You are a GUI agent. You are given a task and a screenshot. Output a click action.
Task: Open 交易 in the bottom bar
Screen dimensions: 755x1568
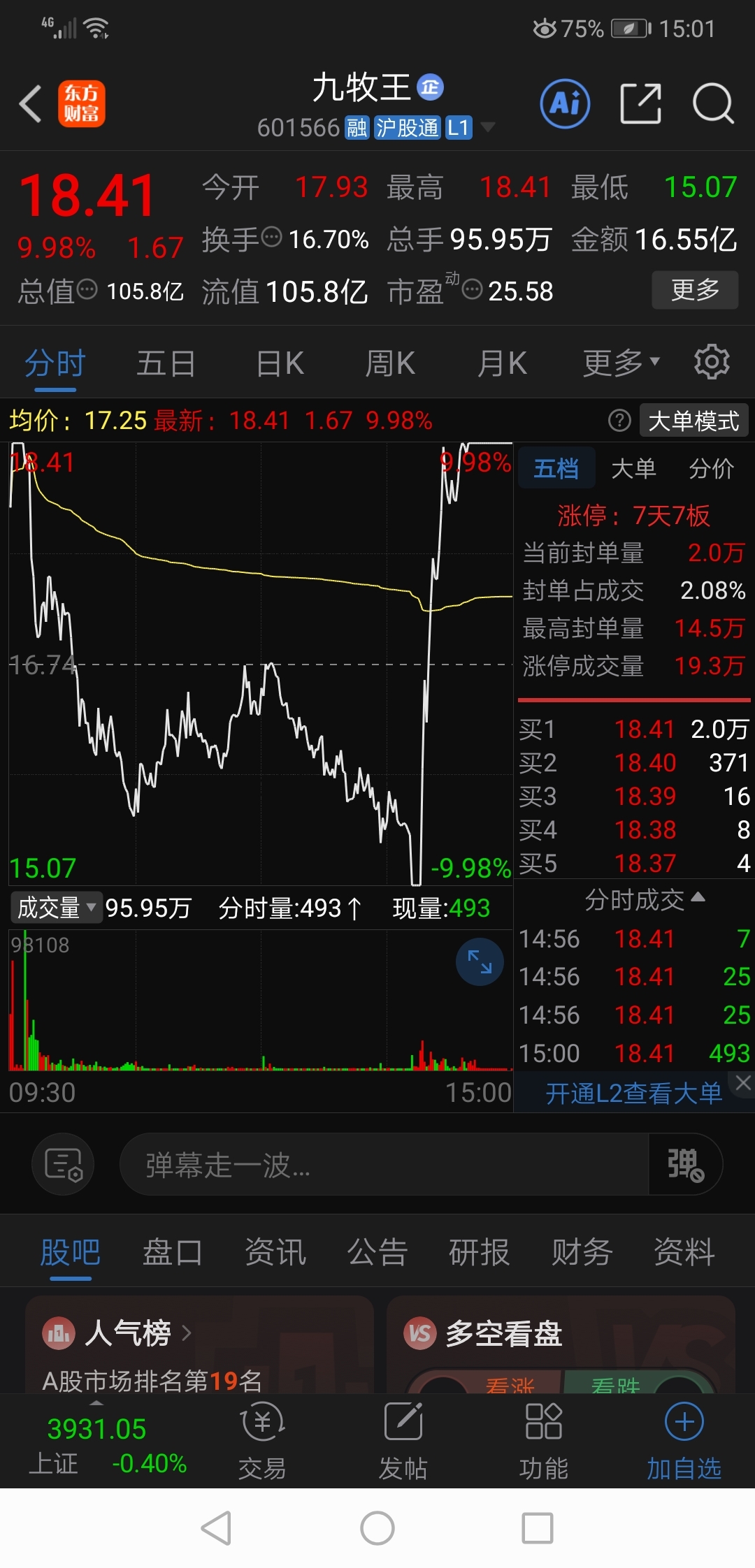262,1442
